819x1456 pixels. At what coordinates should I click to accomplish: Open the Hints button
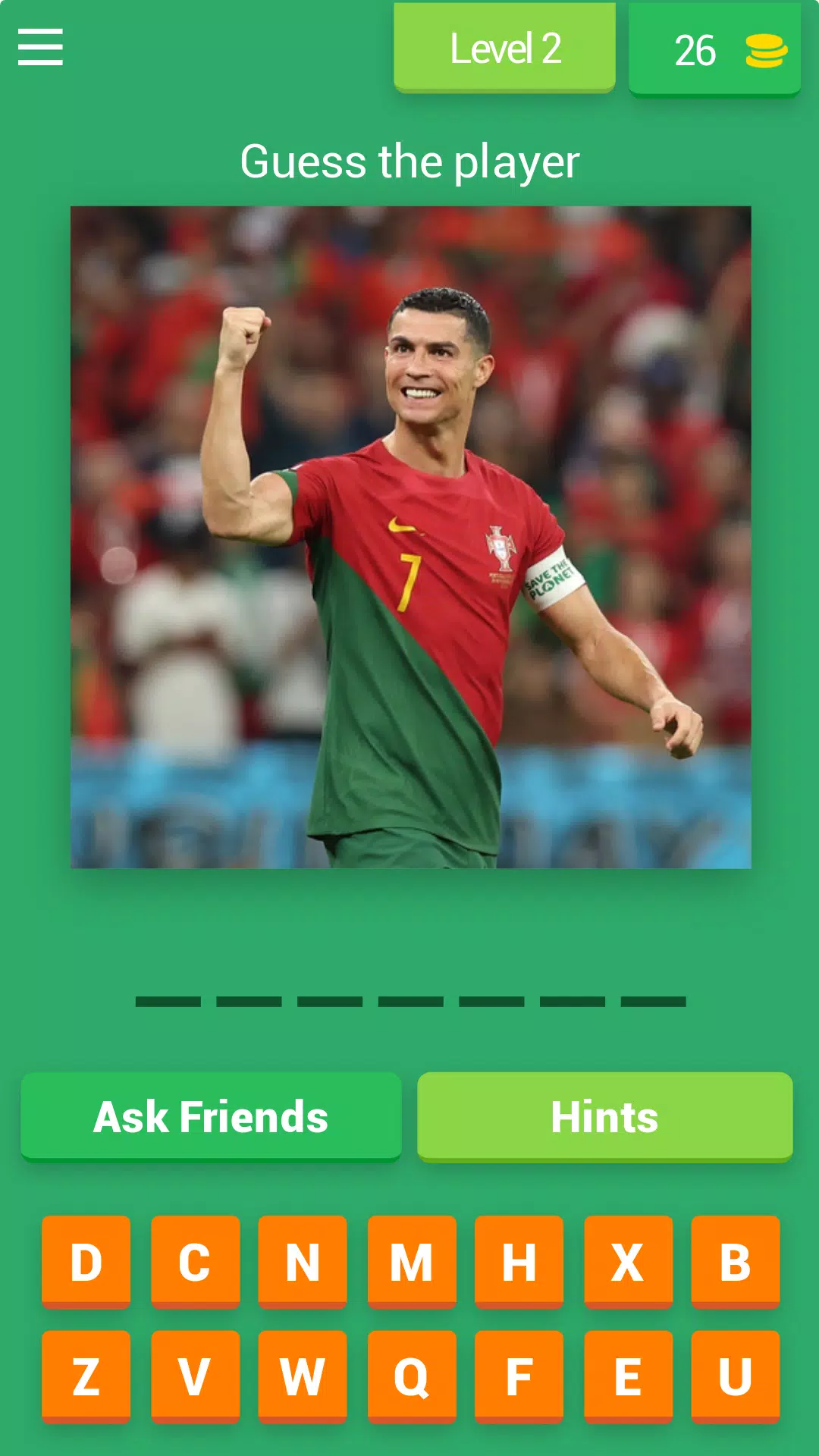(x=604, y=1116)
